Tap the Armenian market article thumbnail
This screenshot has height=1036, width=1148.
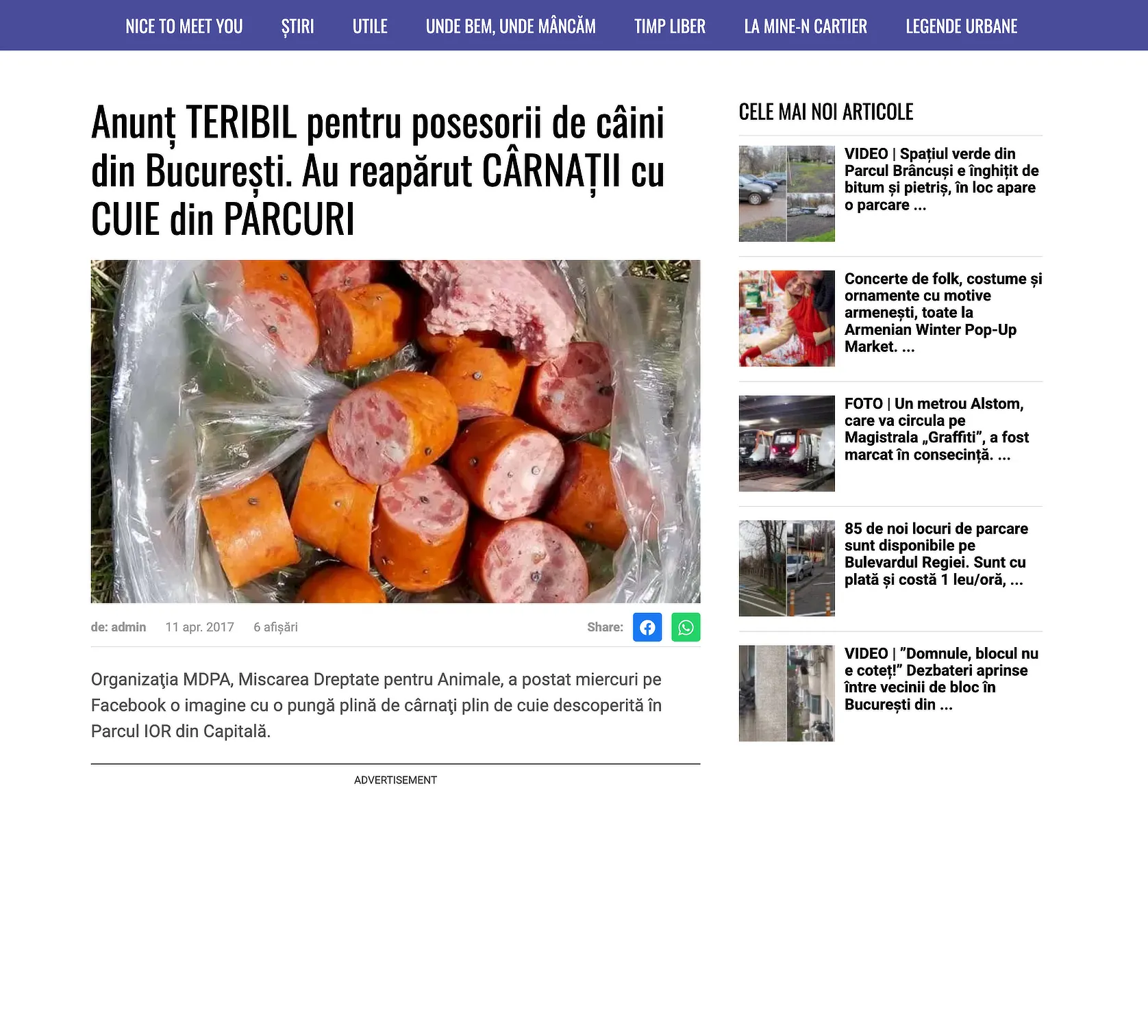click(x=786, y=318)
